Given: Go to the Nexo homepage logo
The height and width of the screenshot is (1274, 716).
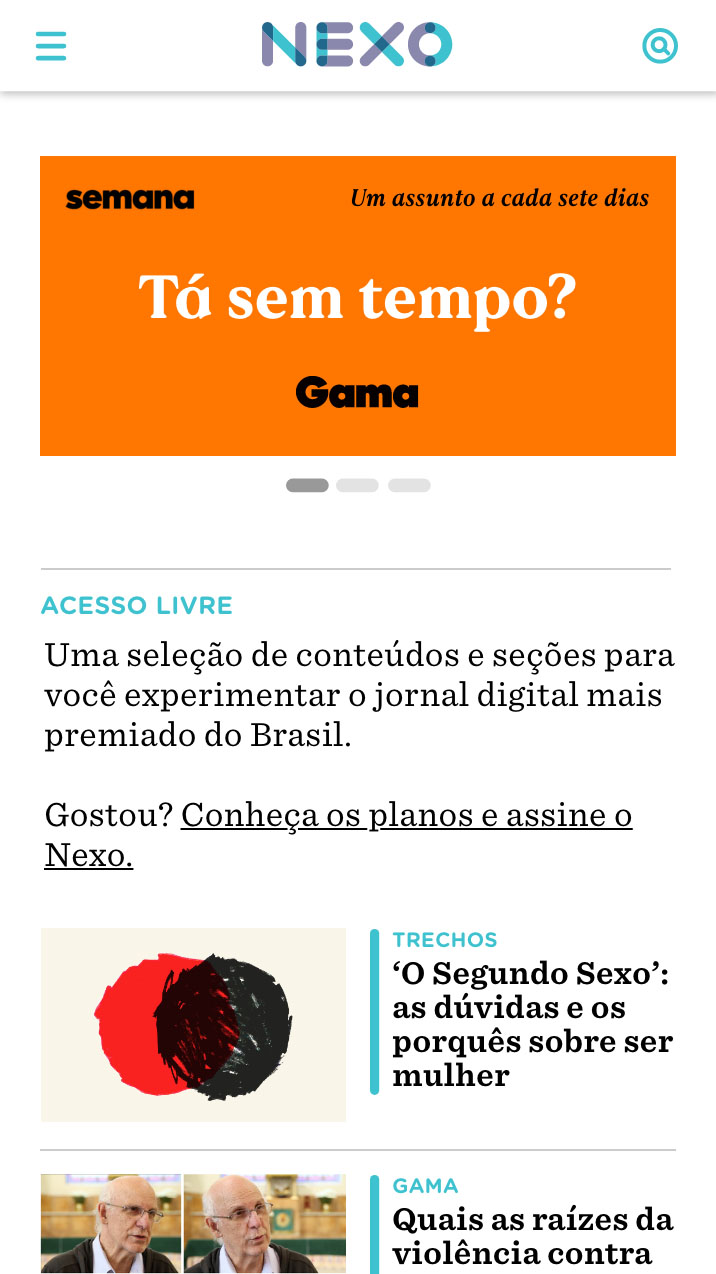Looking at the screenshot, I should pos(357,45).
